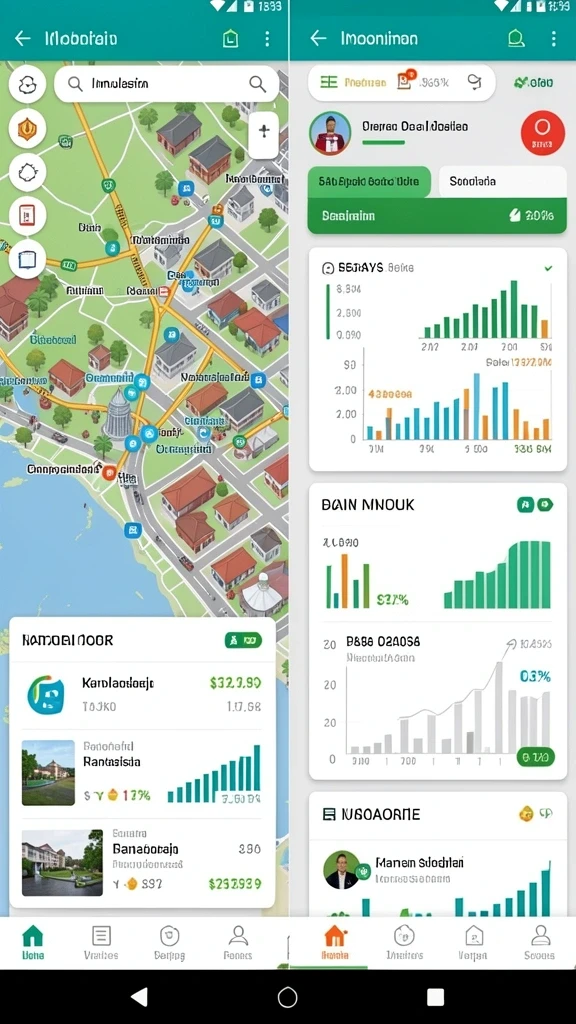This screenshot has height=1024, width=576.
Task: Tap the orange shield button on the map
Action: (x=27, y=129)
